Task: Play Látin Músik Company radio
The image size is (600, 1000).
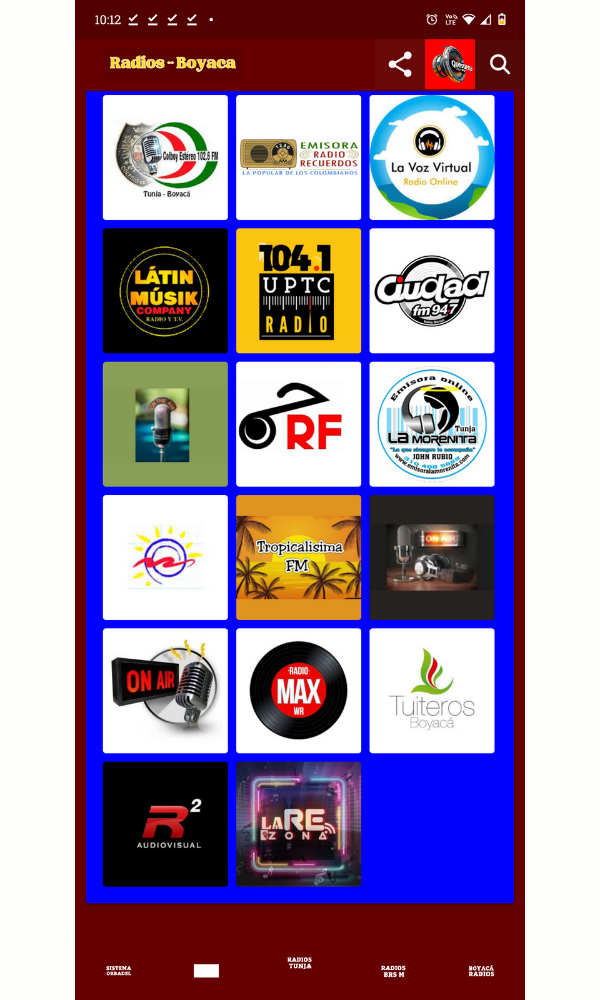Action: click(165, 291)
